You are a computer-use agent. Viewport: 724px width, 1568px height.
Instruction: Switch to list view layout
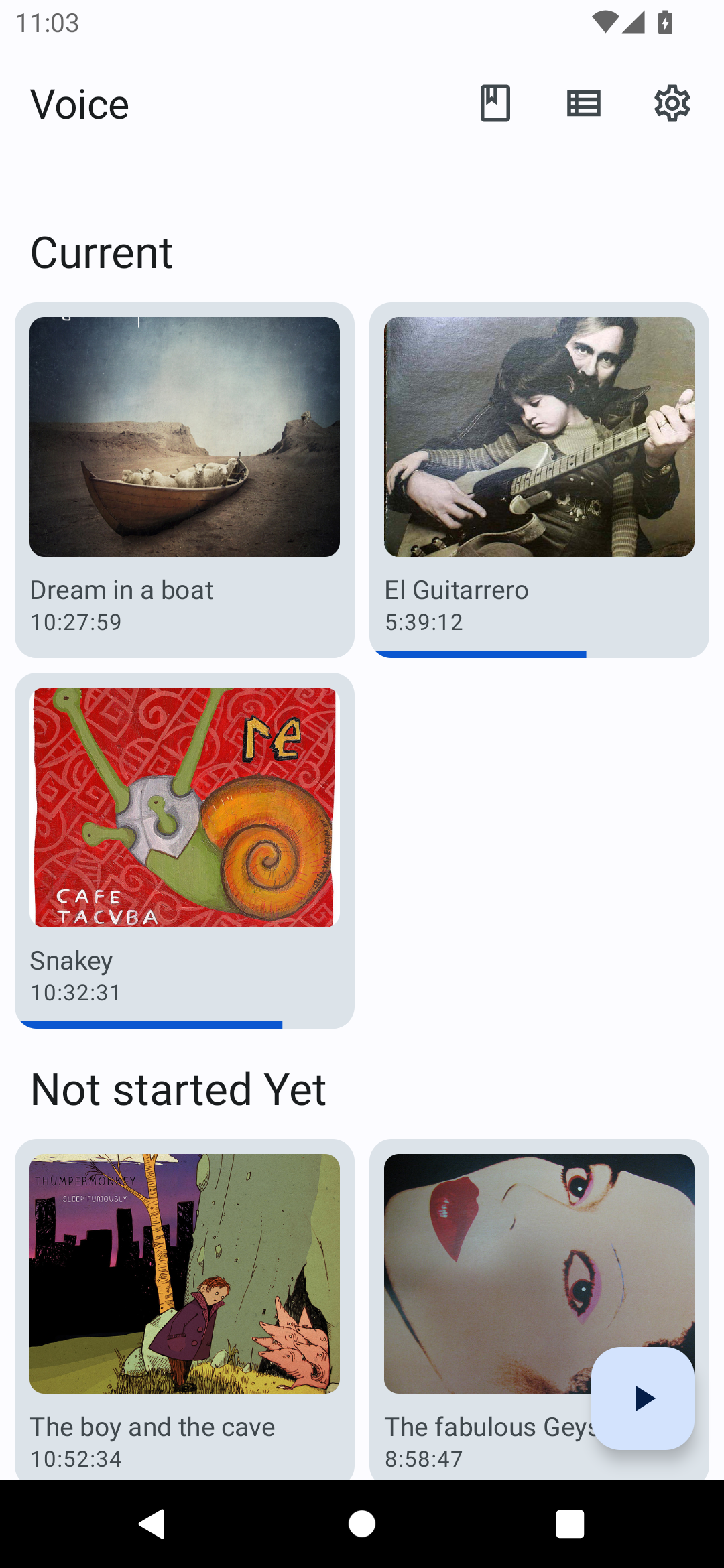pos(583,104)
